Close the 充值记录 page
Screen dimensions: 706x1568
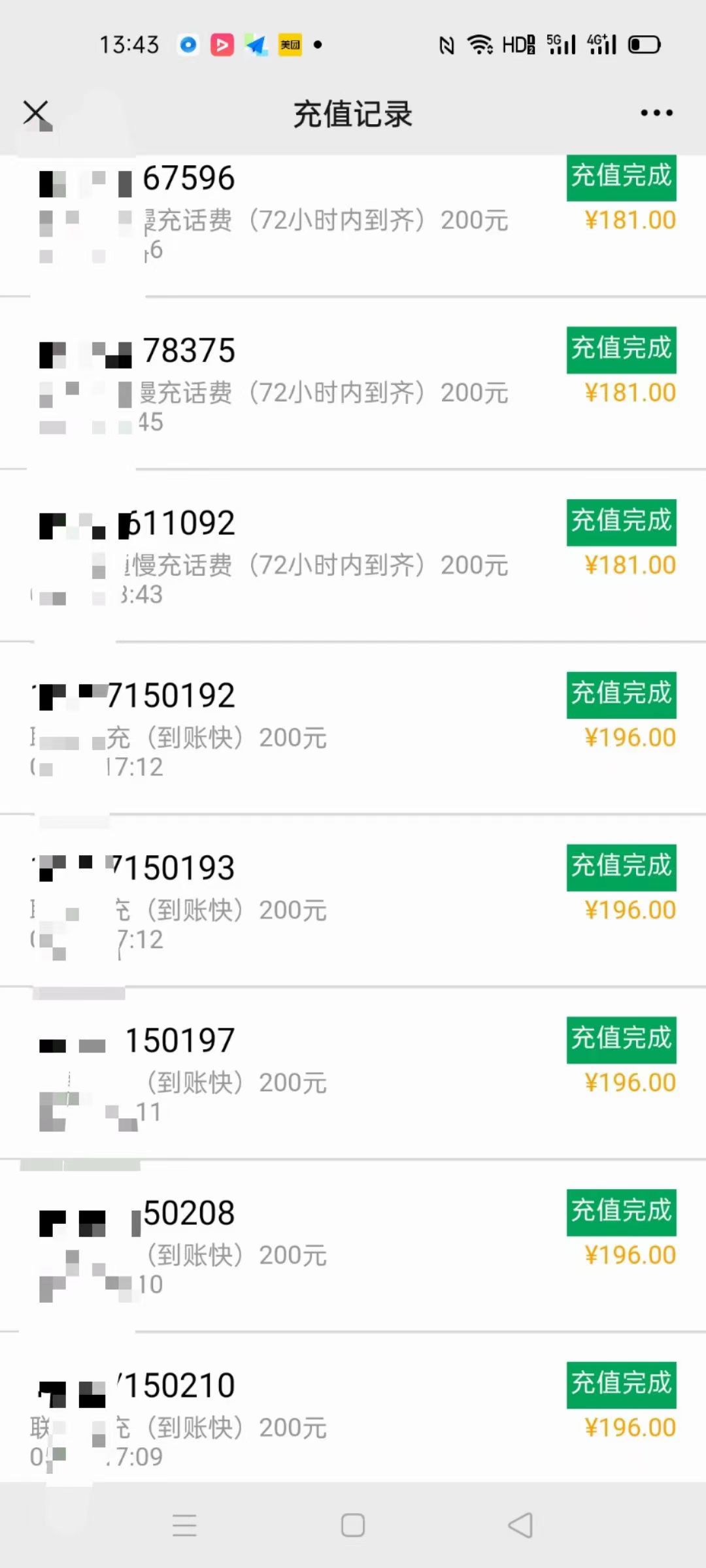[x=36, y=113]
